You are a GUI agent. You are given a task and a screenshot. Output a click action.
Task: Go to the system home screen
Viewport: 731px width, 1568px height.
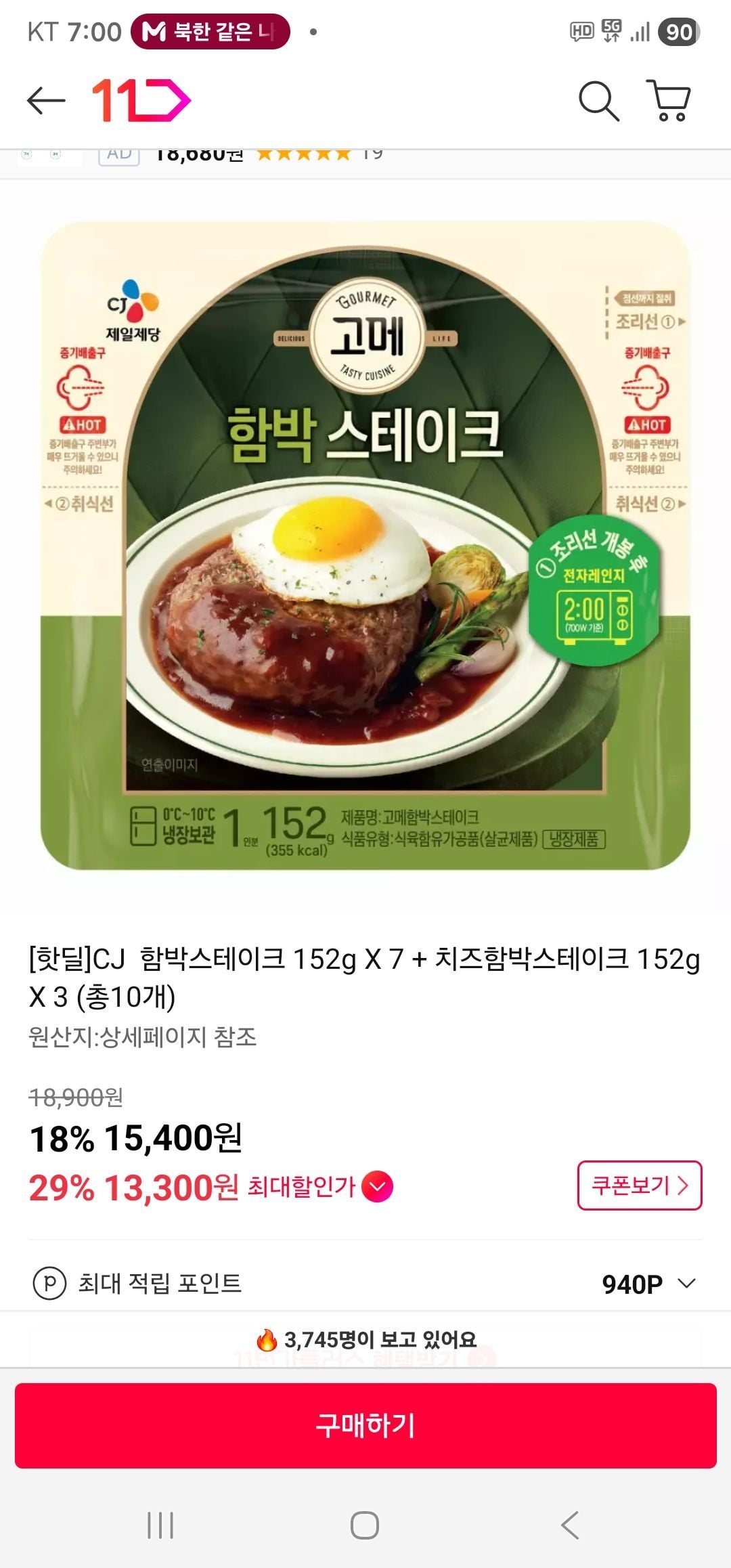coord(365,1525)
